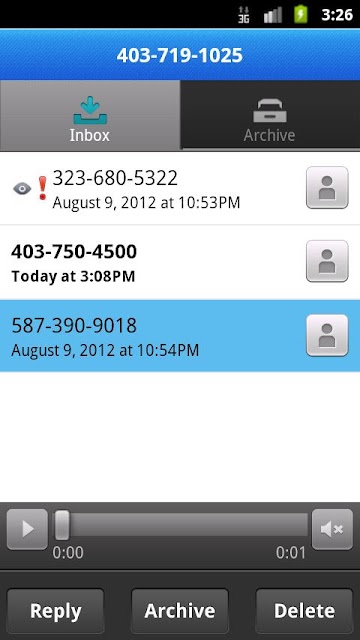Tap the playback seek bar handle
This screenshot has width=360, height=640.
coord(62,524)
